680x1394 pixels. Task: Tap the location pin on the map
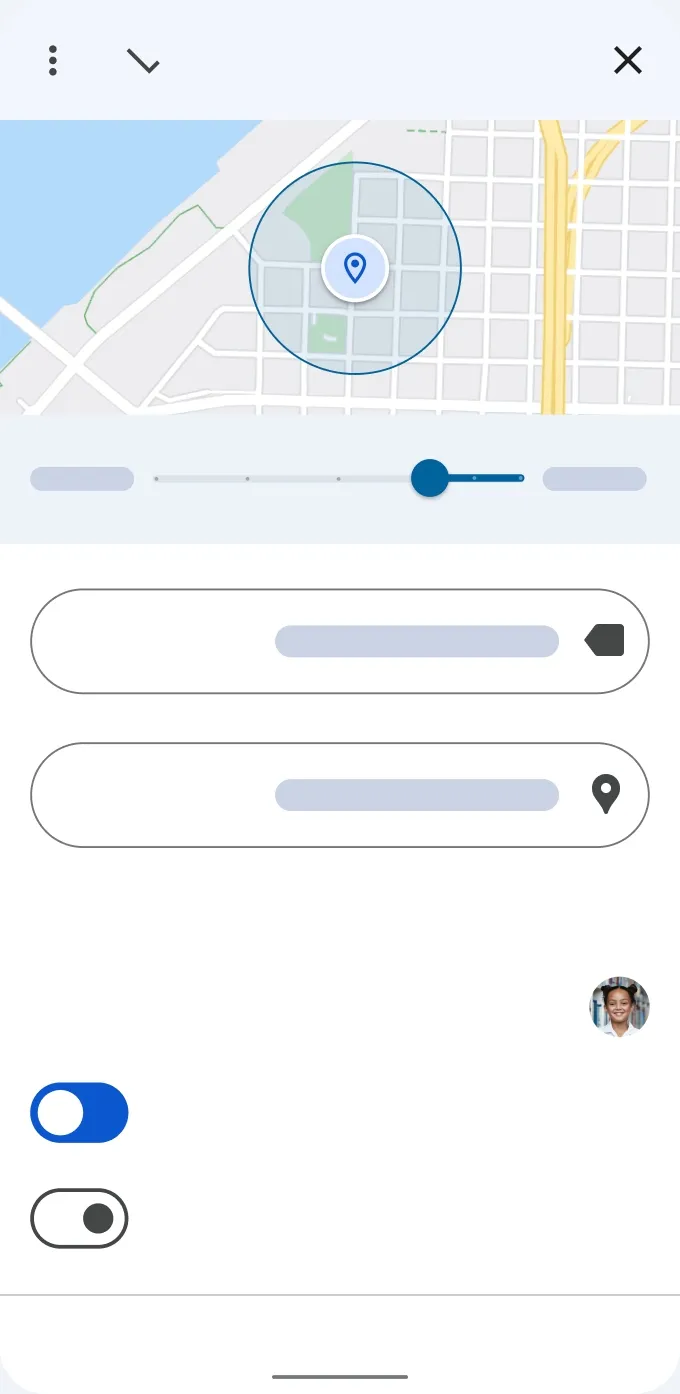pos(355,268)
